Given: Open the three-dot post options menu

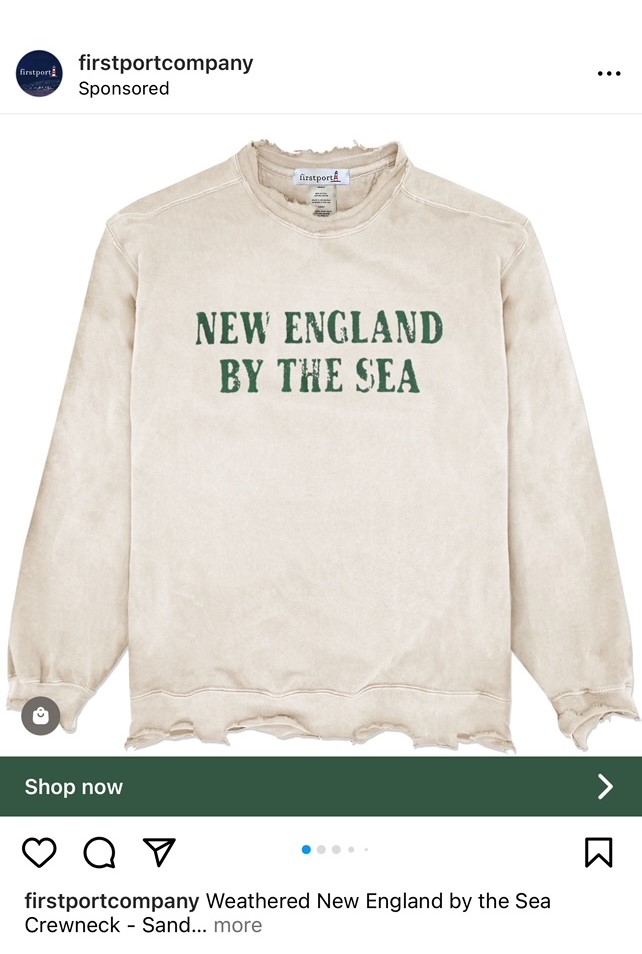Looking at the screenshot, I should (x=608, y=74).
